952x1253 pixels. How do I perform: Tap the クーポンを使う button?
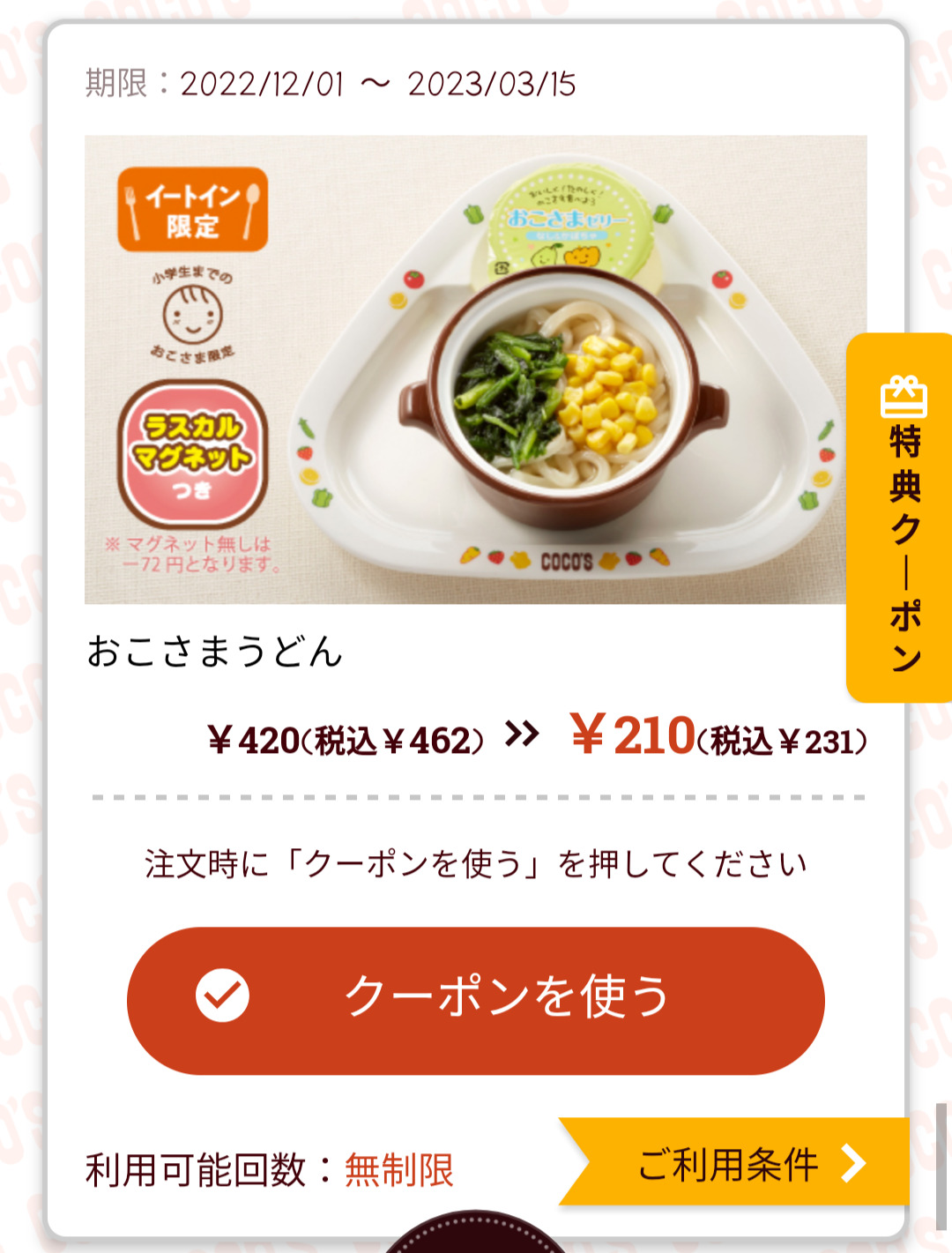click(476, 1000)
